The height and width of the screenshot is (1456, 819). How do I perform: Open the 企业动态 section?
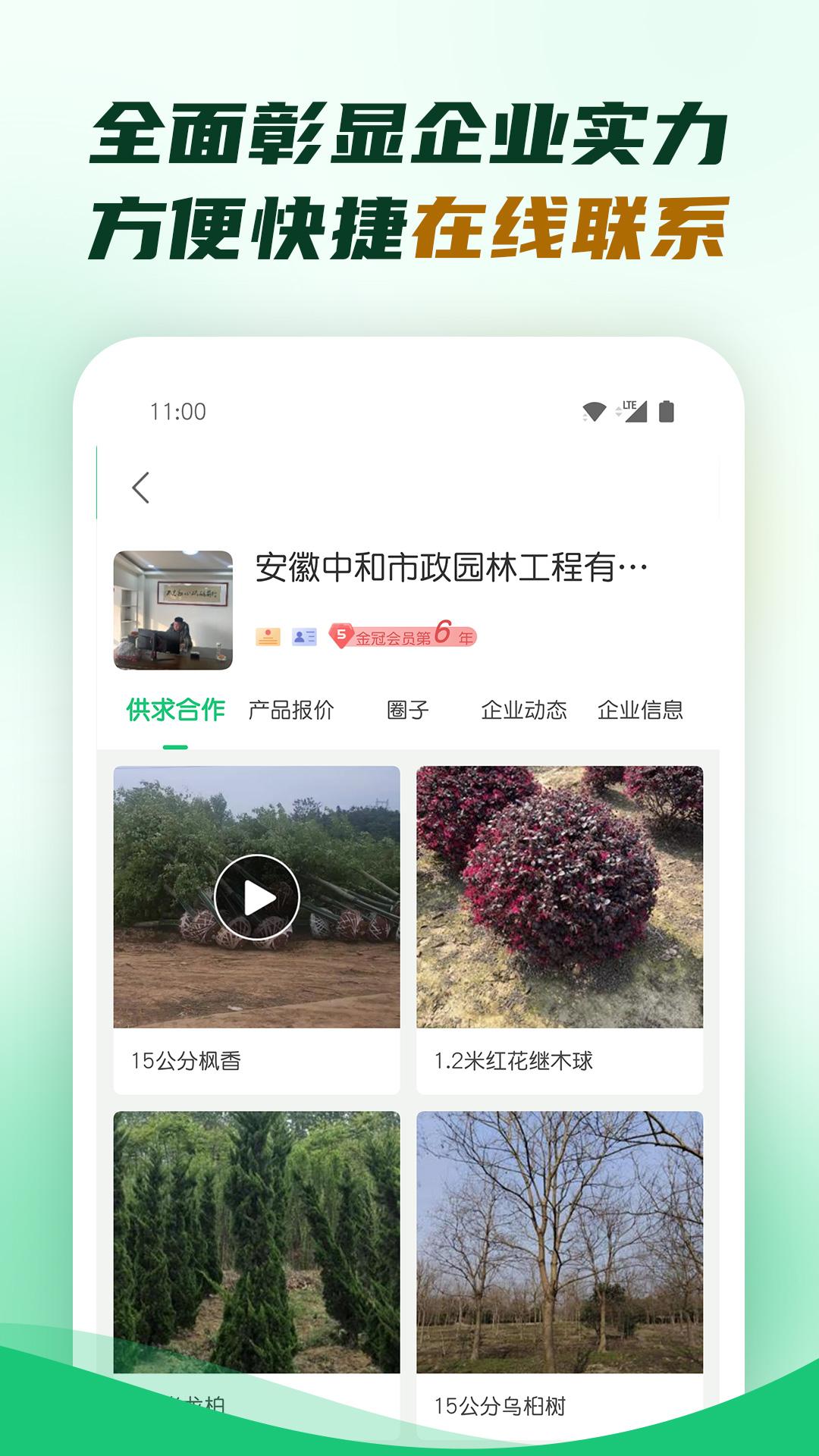coord(525,709)
